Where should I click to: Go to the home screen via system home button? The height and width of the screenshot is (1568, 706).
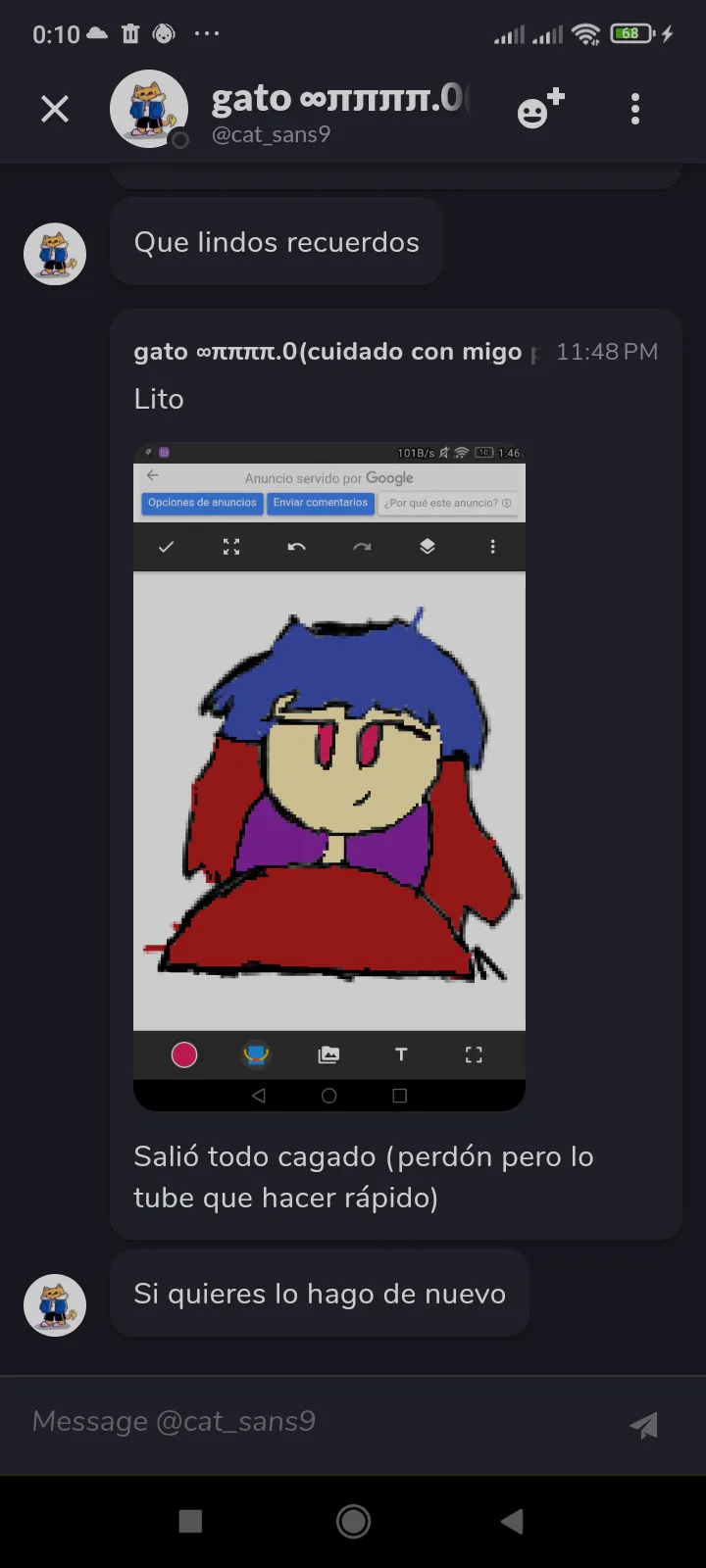[x=353, y=1521]
